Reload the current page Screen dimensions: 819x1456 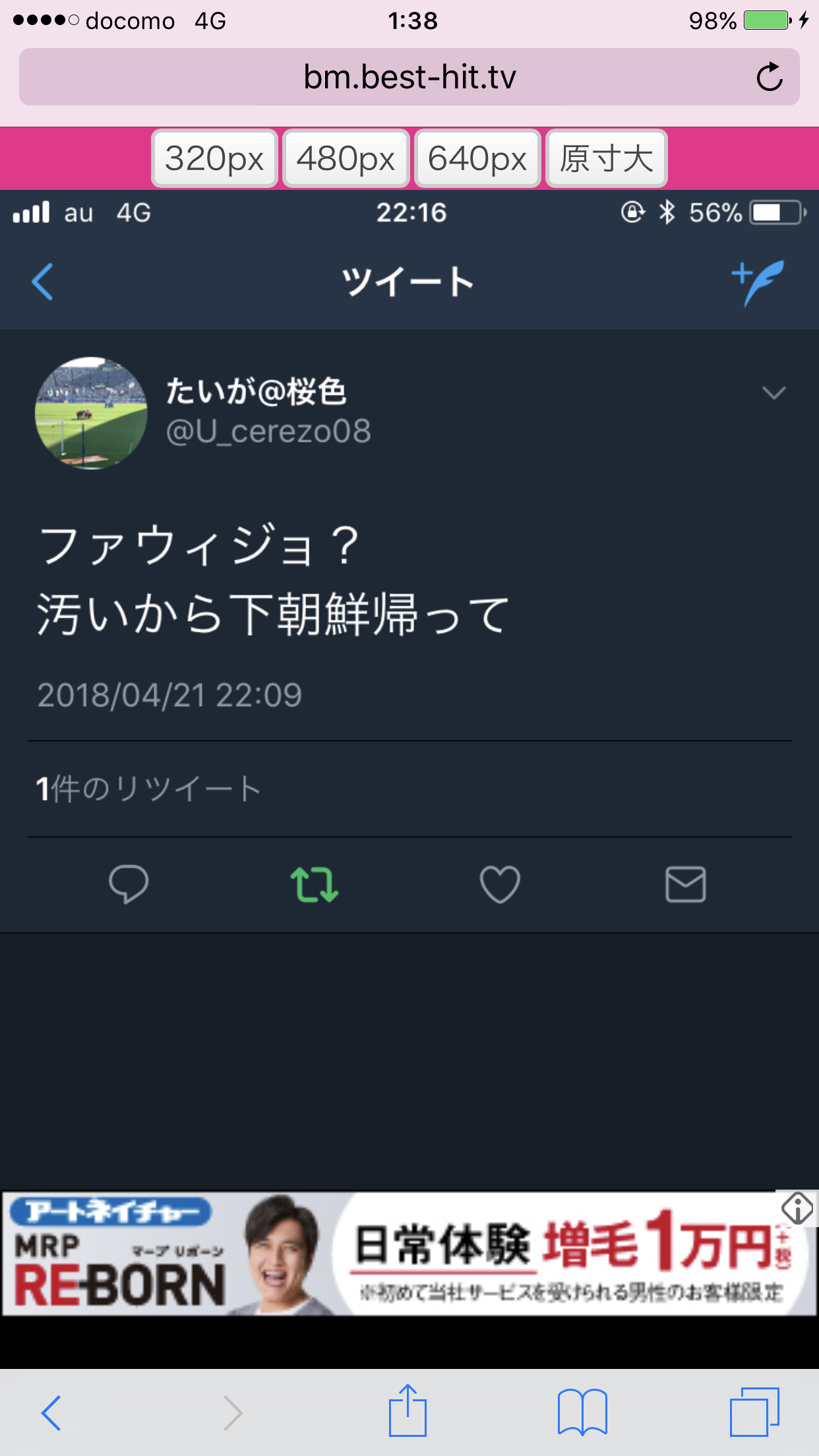tap(769, 77)
